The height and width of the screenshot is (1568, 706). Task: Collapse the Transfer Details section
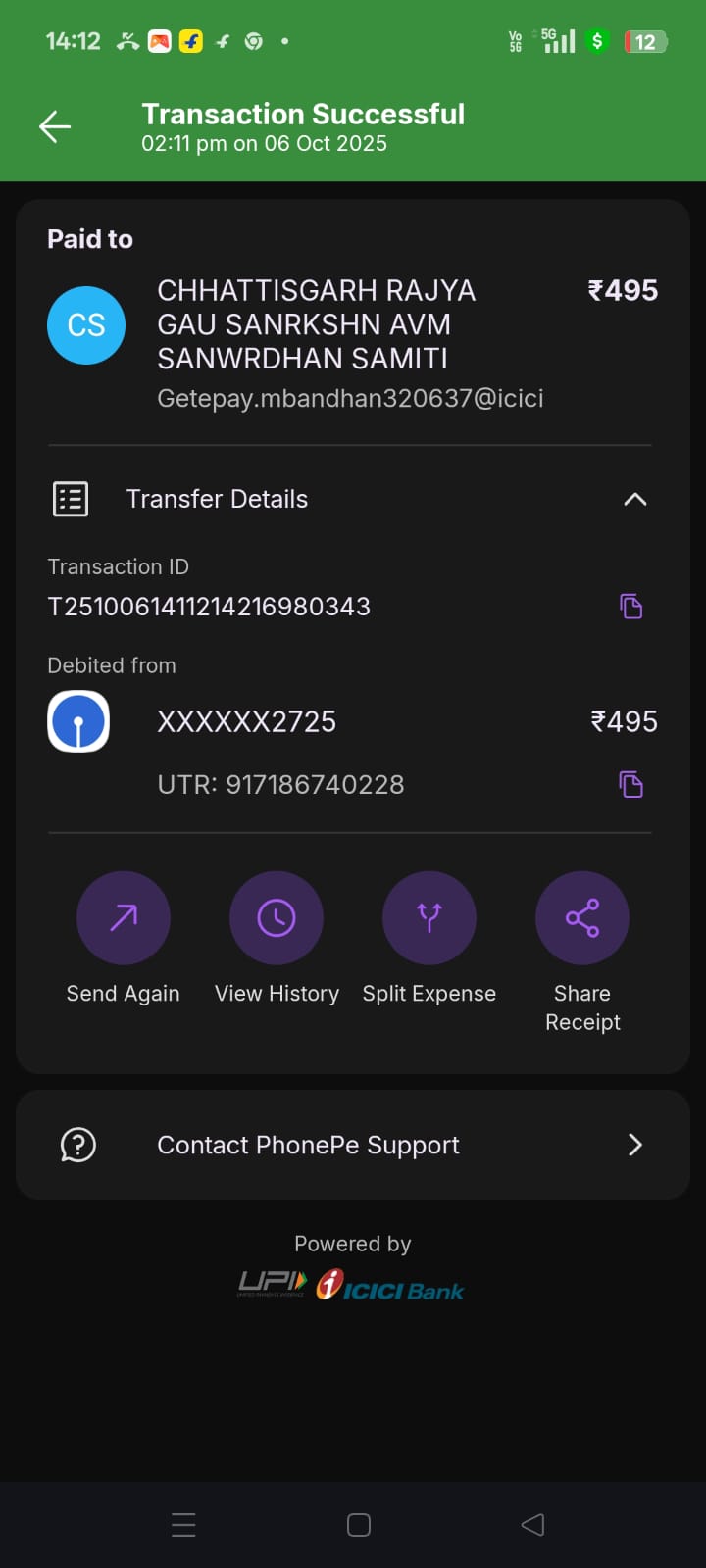[634, 499]
